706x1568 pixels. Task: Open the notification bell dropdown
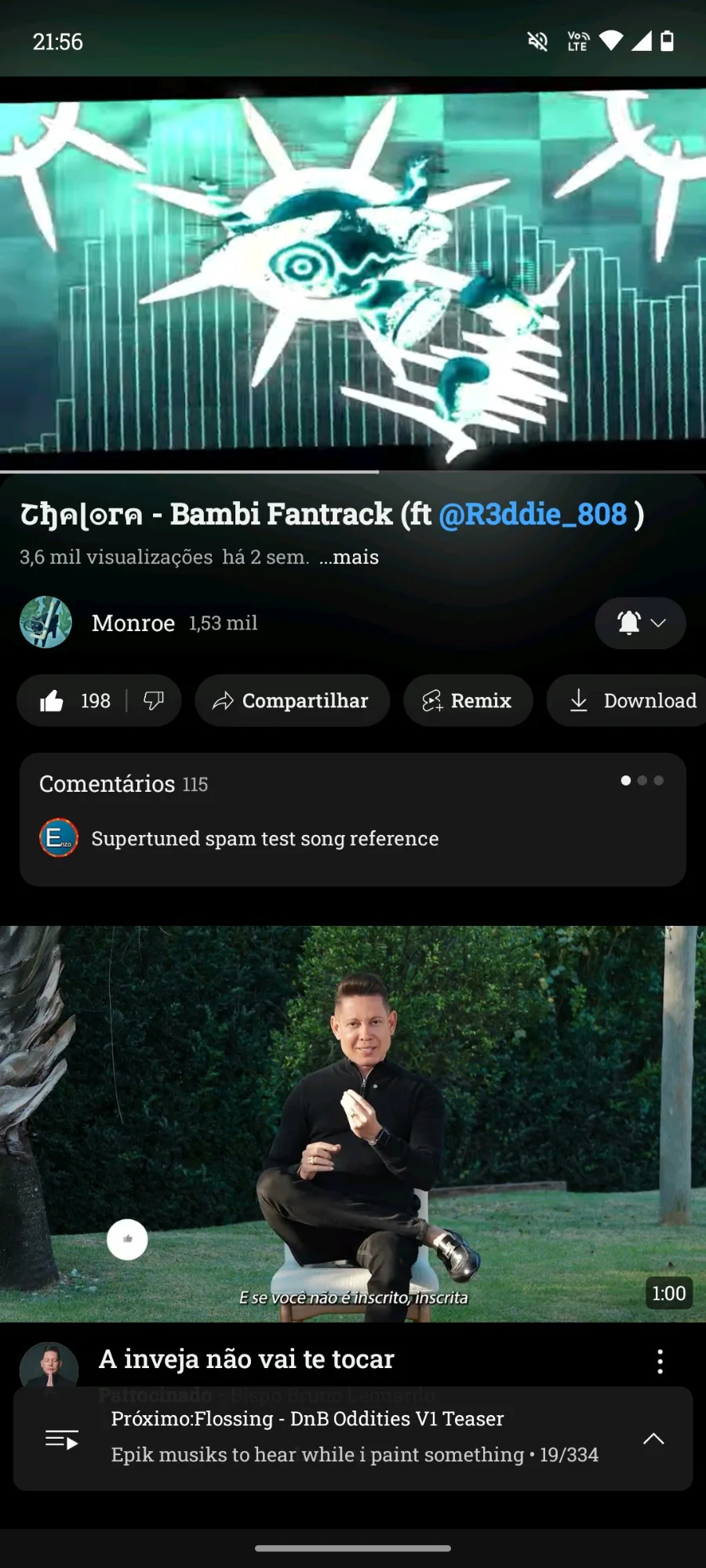(640, 623)
